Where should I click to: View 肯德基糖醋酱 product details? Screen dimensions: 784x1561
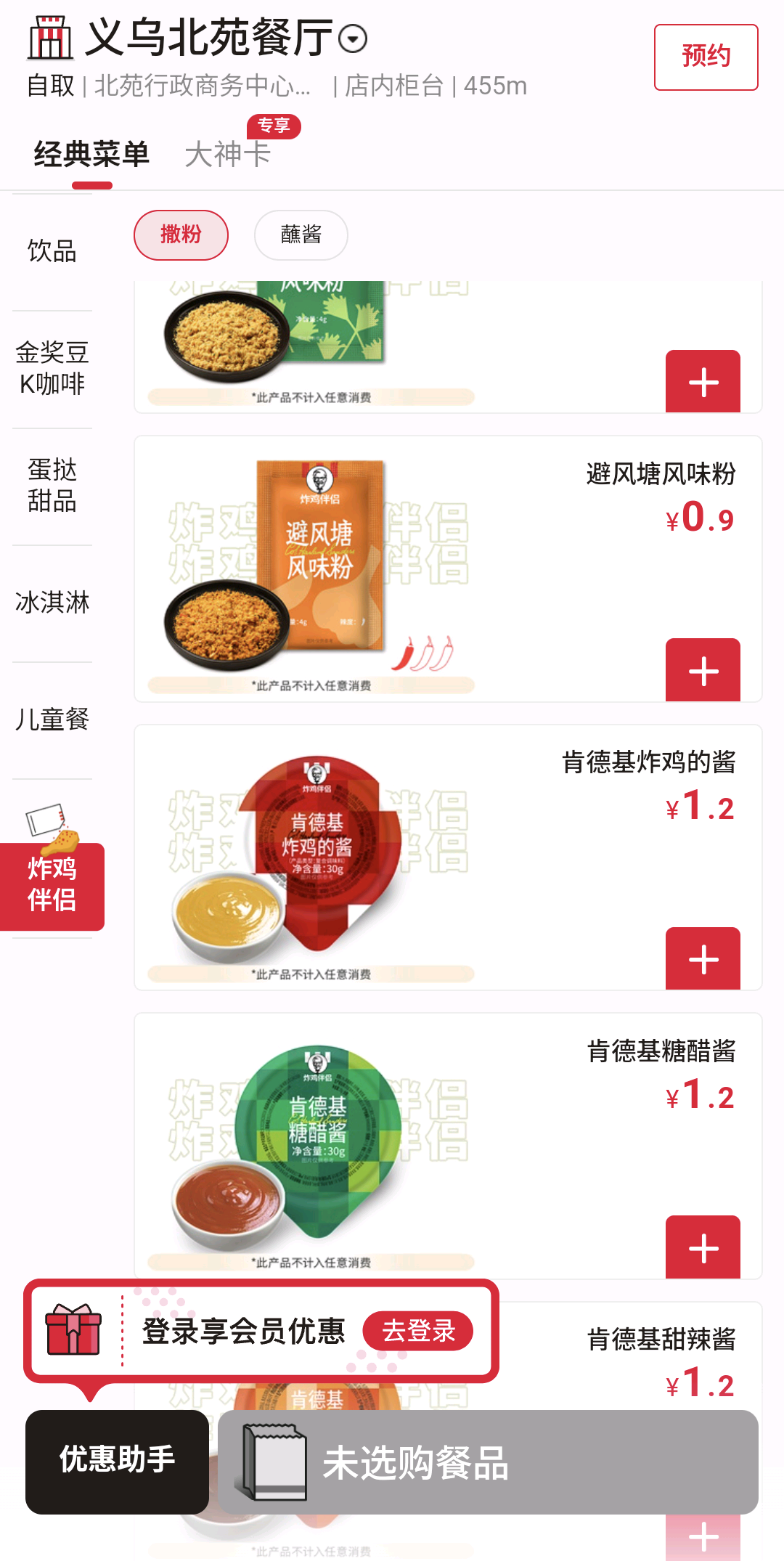click(x=661, y=1051)
